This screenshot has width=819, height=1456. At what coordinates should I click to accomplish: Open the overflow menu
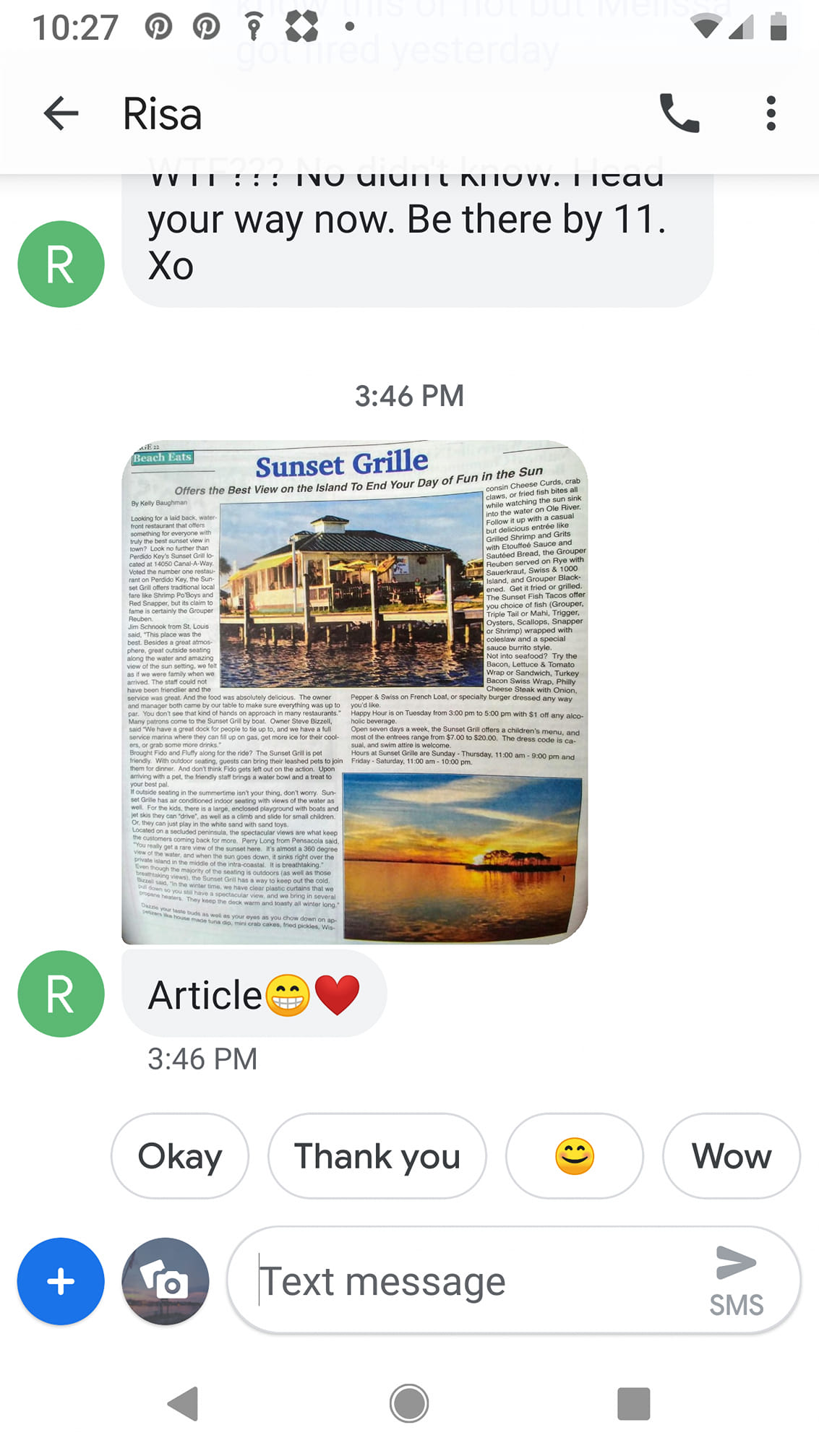pyautogui.click(x=771, y=113)
